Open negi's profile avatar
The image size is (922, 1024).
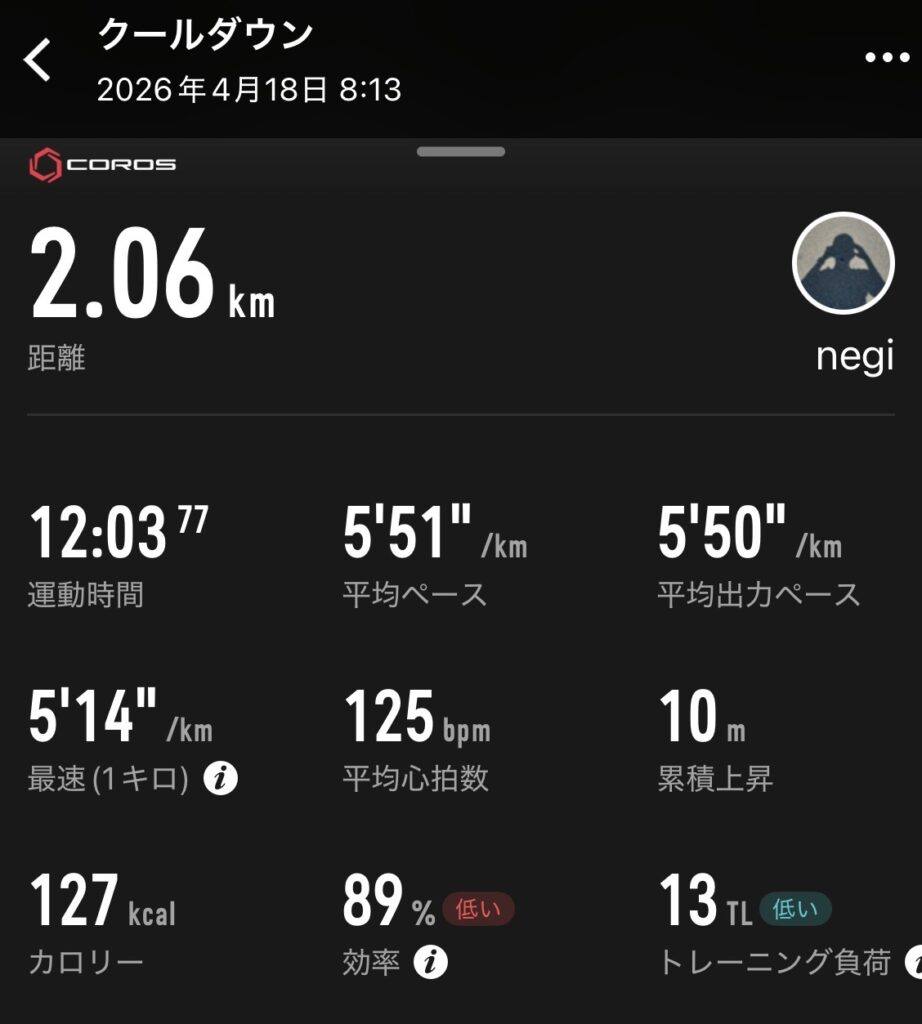tap(842, 263)
